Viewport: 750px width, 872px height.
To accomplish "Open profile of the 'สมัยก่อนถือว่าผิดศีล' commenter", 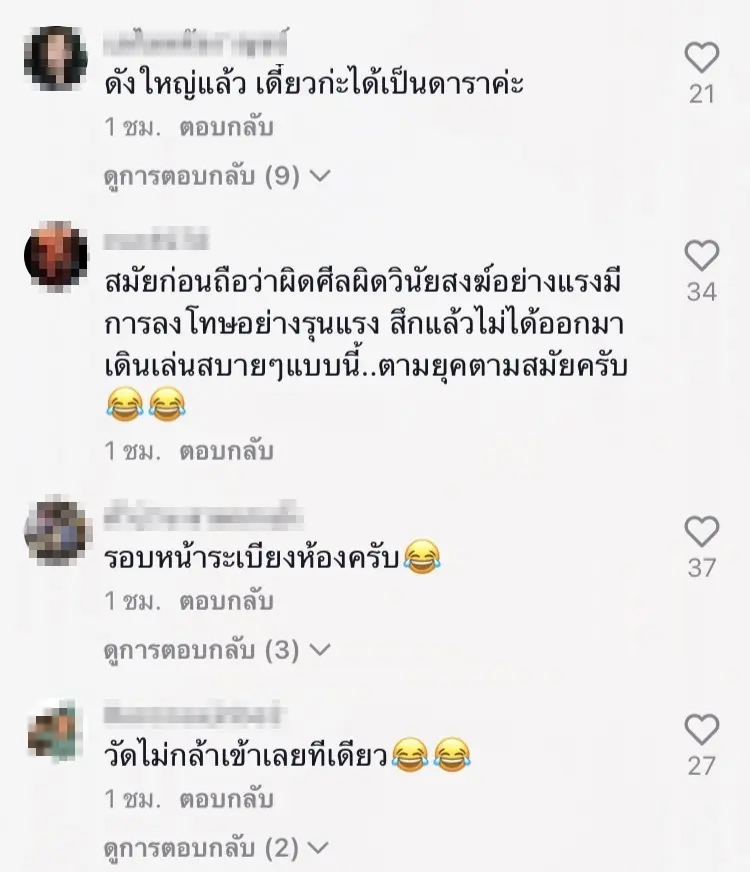I will [56, 255].
